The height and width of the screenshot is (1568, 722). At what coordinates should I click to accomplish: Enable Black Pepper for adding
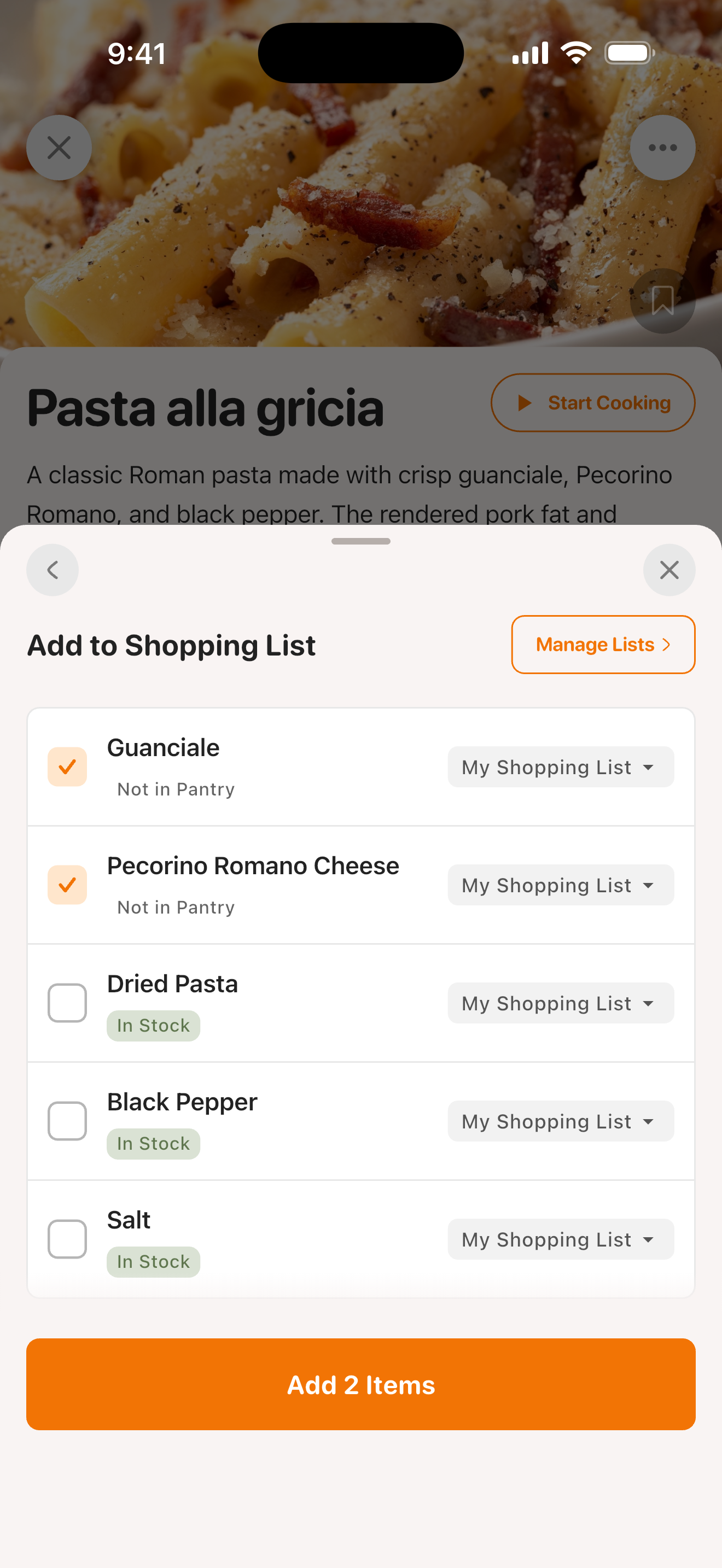pos(67,1121)
